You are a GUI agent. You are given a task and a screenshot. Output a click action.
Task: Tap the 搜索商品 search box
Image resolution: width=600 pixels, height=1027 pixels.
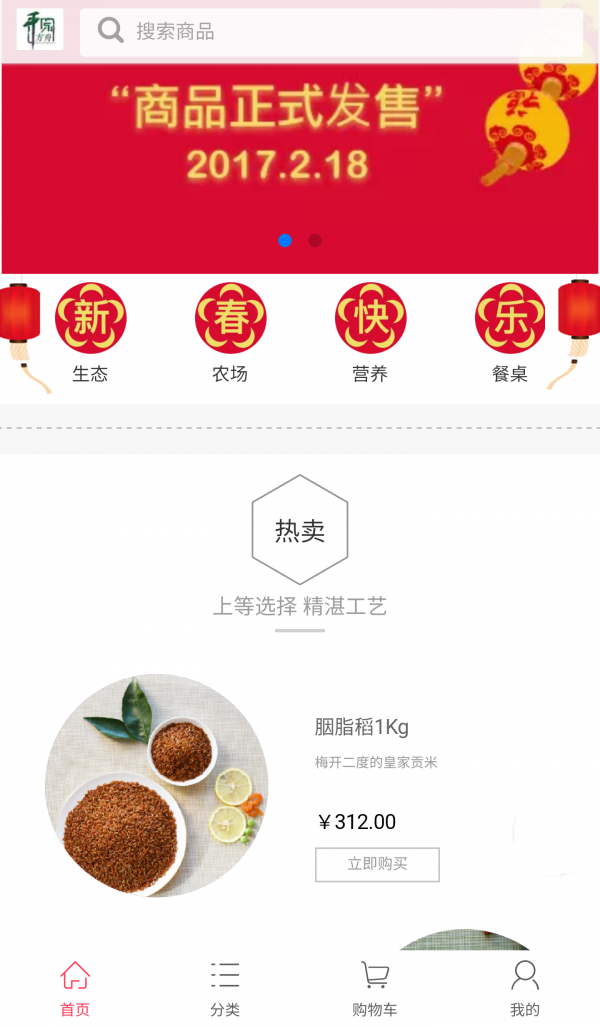330,32
